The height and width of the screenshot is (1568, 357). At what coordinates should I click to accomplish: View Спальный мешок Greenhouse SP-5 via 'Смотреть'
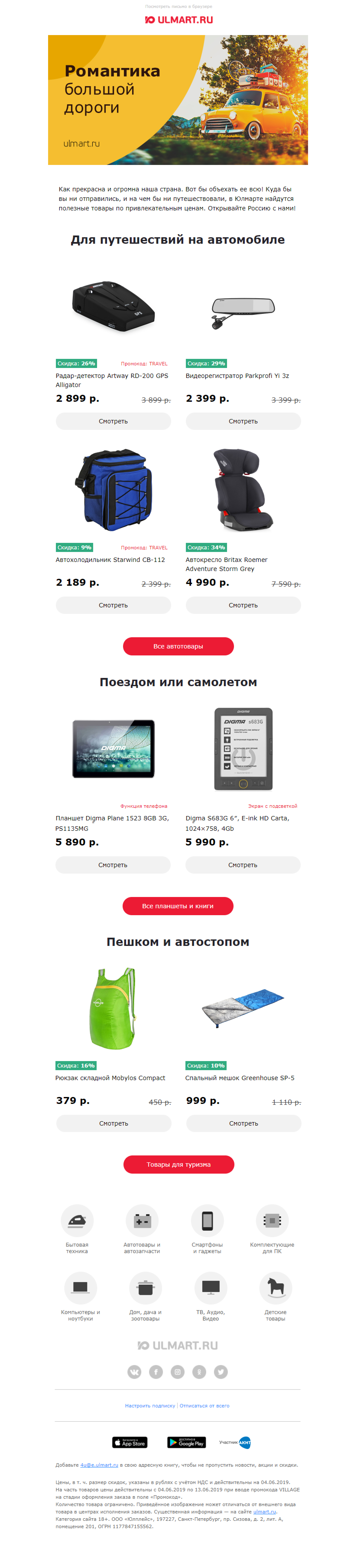(x=243, y=1124)
